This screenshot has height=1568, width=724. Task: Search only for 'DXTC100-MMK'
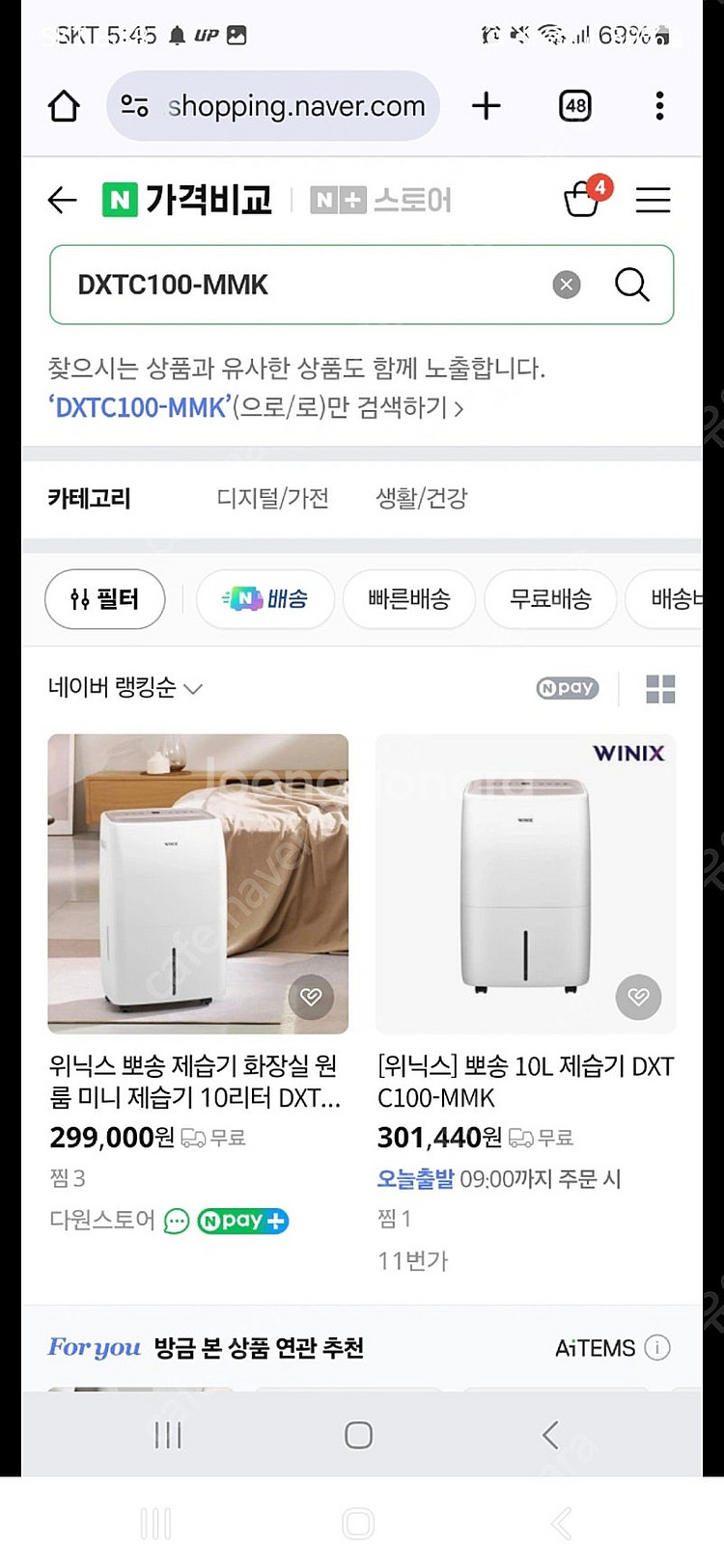256,408
